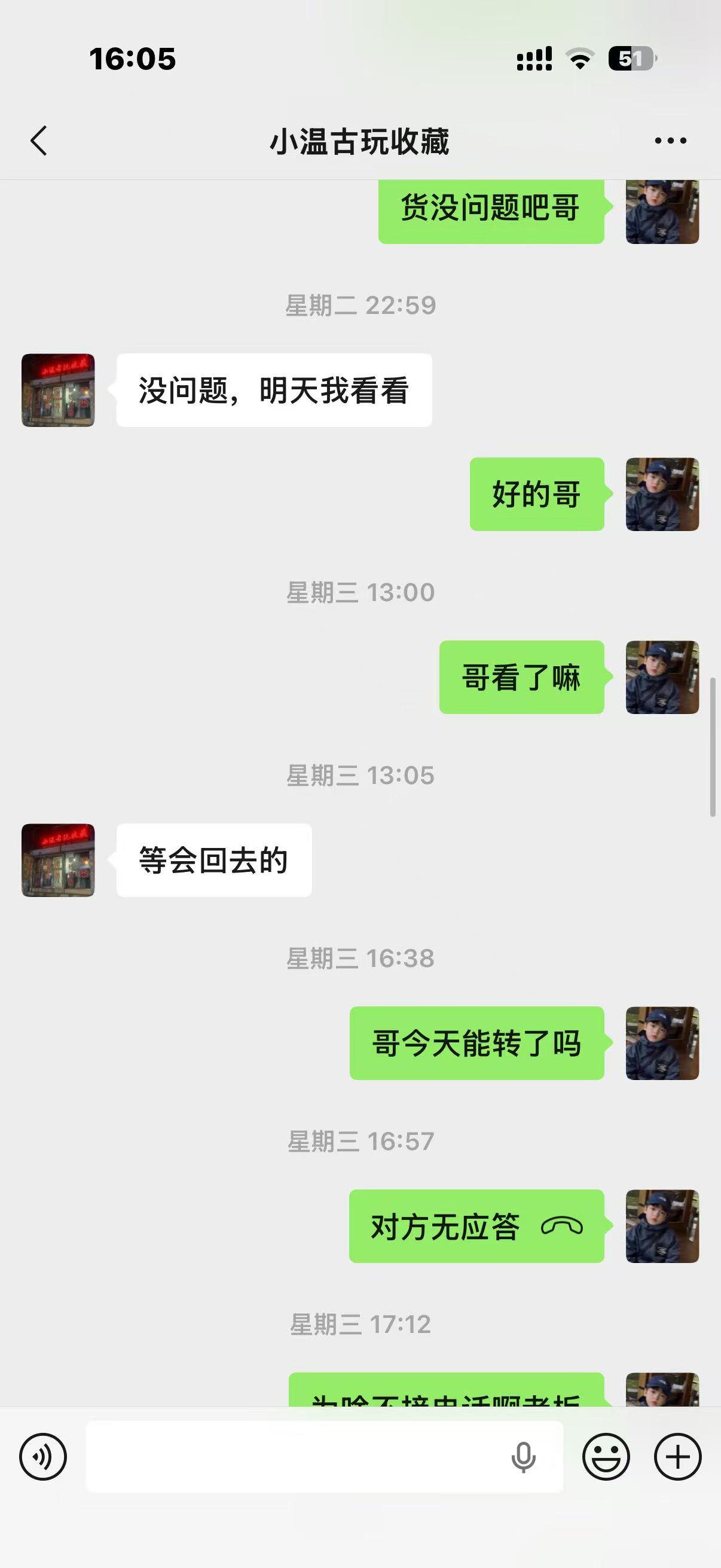
Task: Open the contact avatar beside 等会回去的
Action: [x=58, y=860]
